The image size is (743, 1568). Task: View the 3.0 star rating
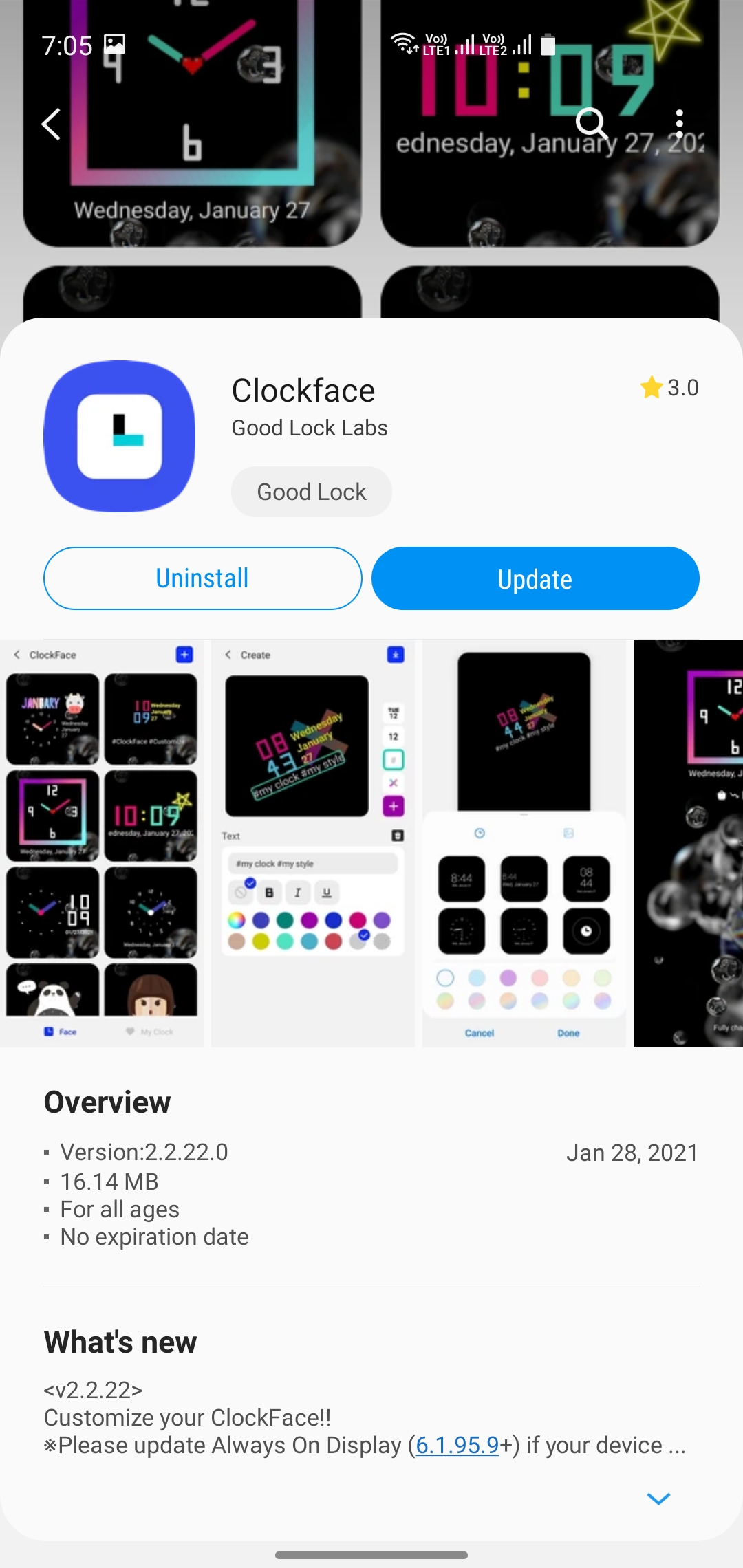(x=669, y=388)
